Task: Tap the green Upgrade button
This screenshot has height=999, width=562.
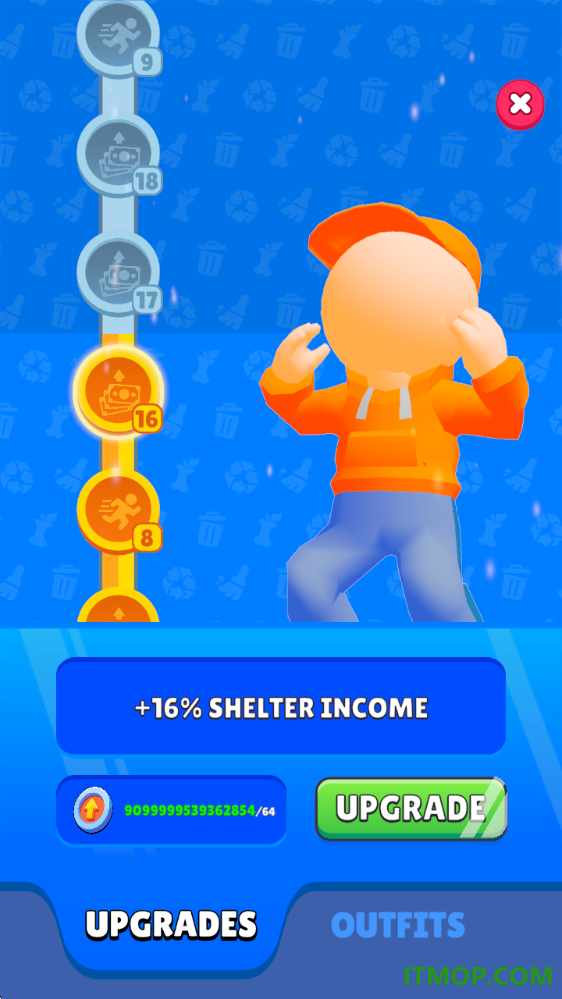Action: (411, 809)
